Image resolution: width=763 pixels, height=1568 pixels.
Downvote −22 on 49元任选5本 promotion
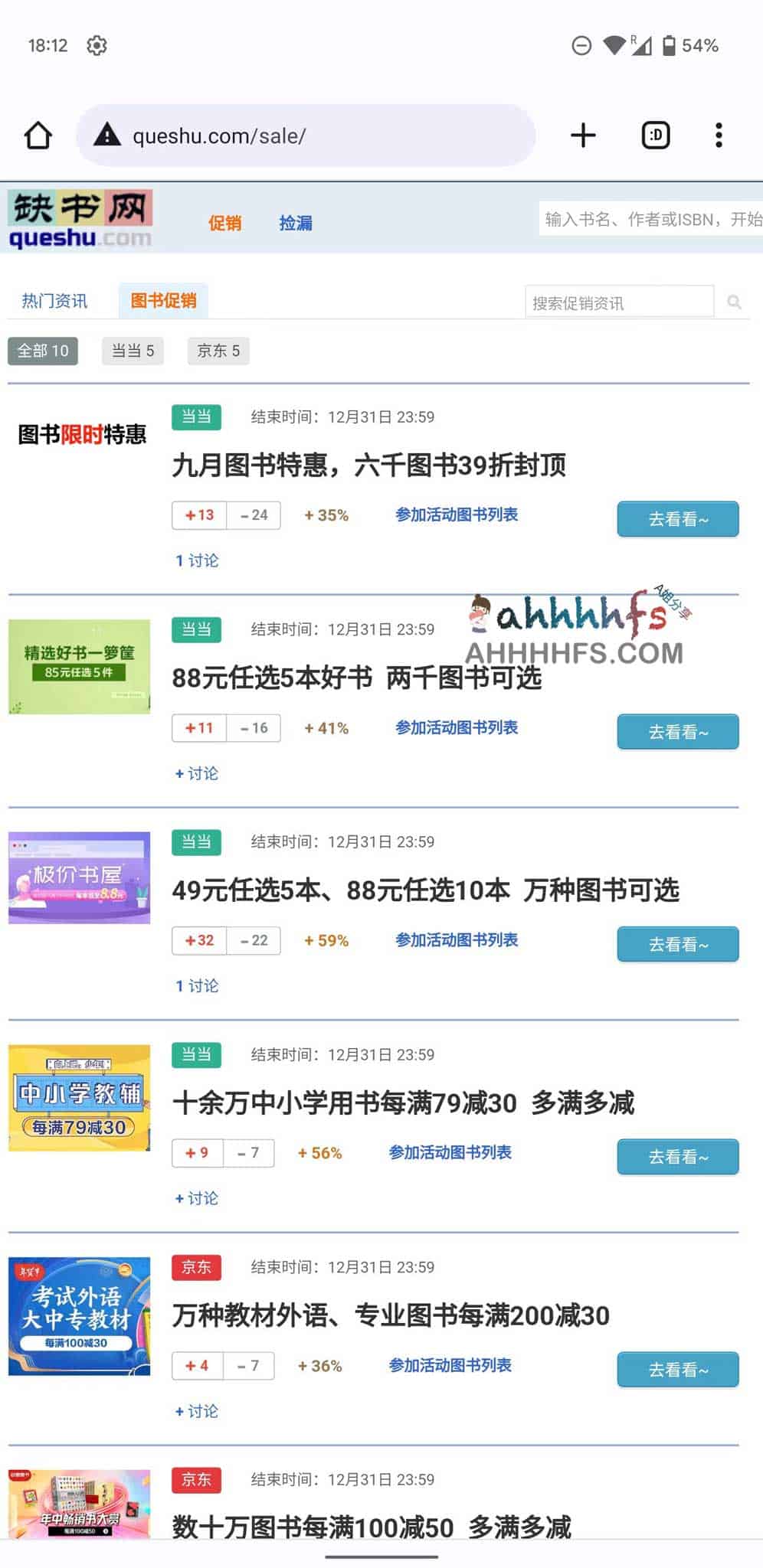tap(254, 940)
